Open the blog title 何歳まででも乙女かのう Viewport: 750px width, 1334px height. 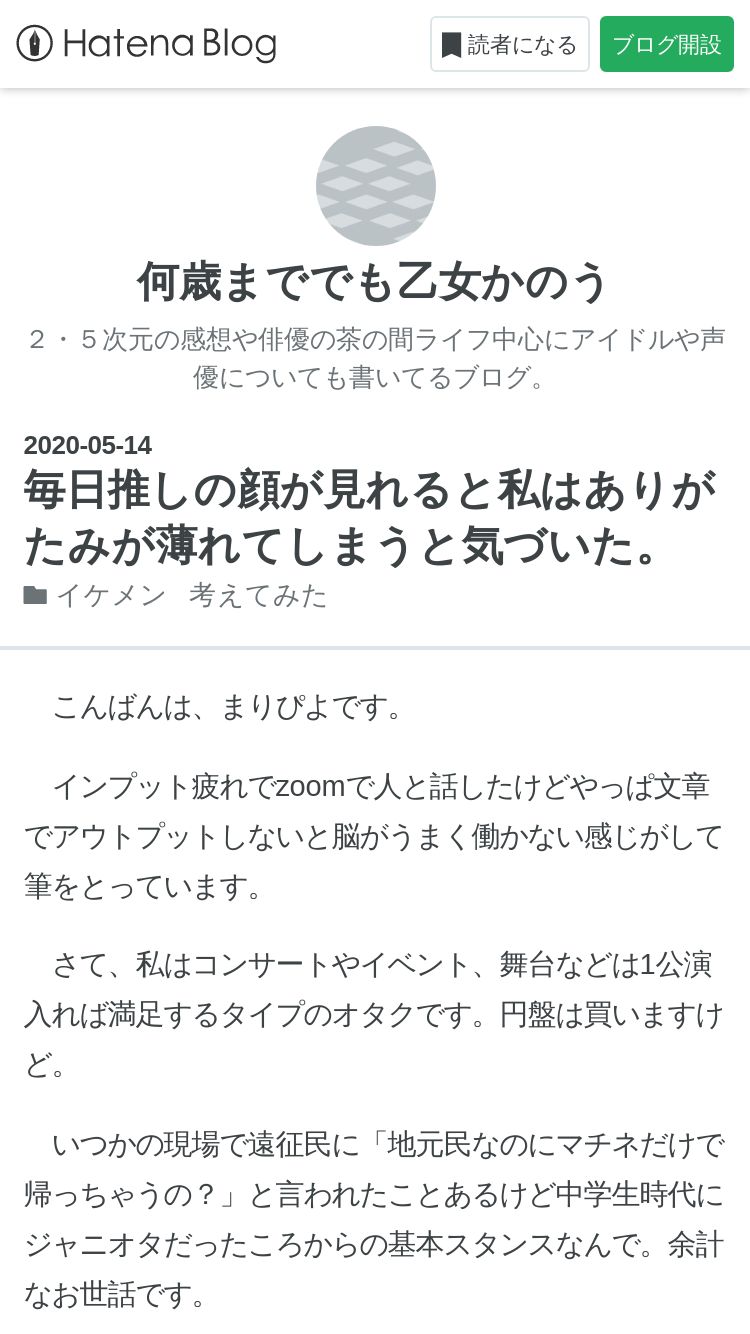click(x=373, y=281)
